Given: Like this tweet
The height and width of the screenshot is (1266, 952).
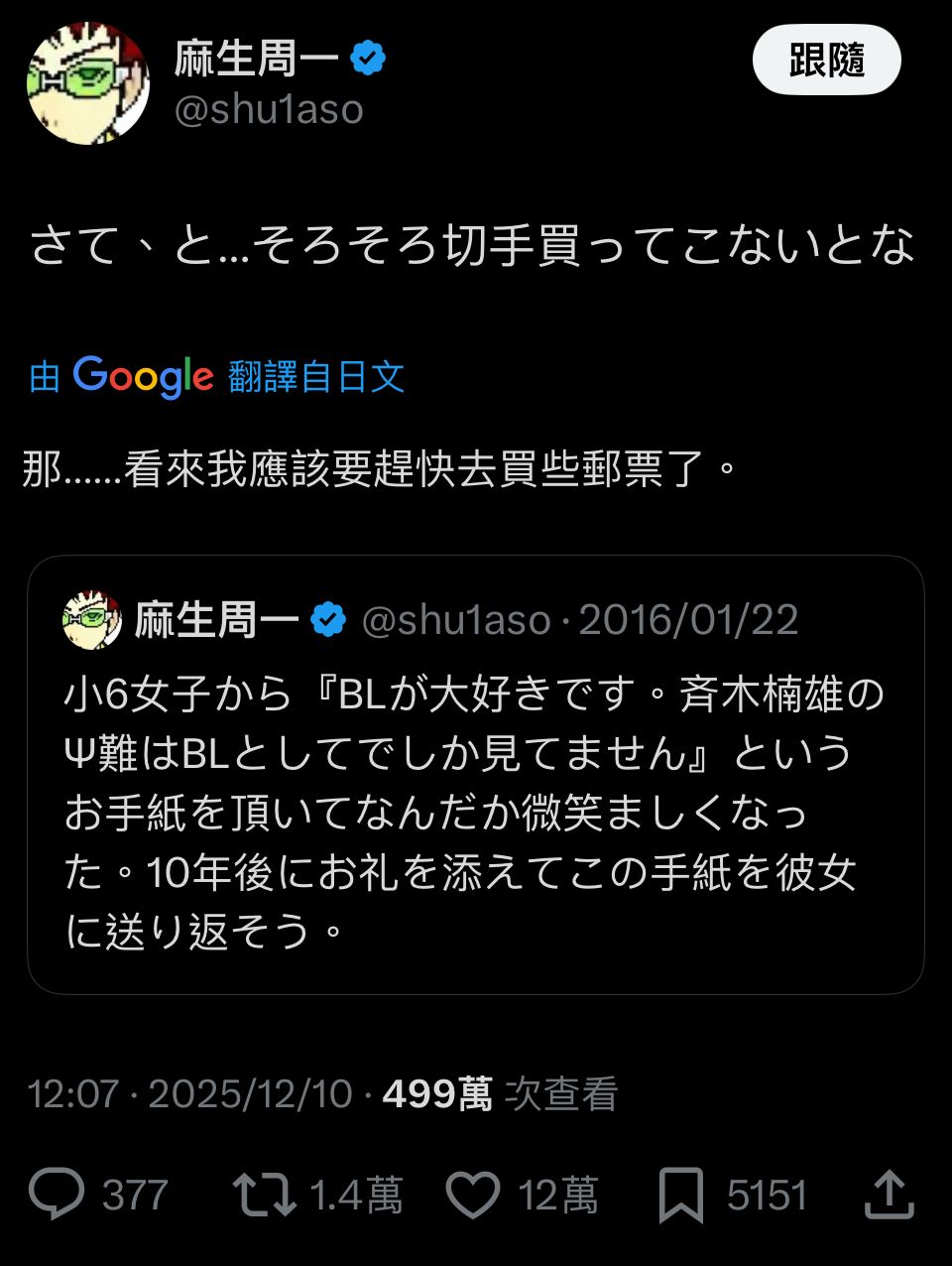Looking at the screenshot, I should [x=473, y=1194].
